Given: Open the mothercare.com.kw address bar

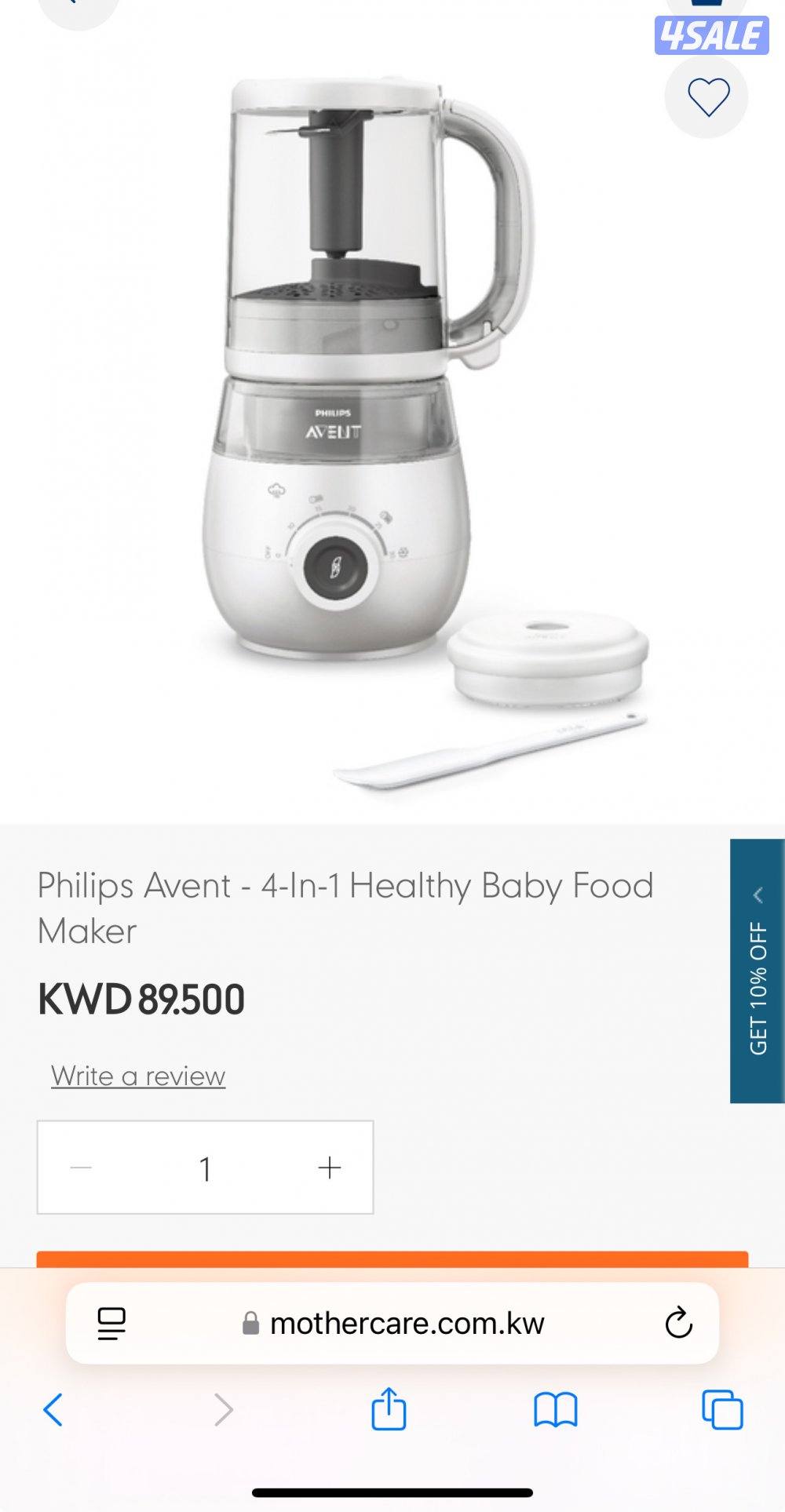Looking at the screenshot, I should coord(406,1324).
